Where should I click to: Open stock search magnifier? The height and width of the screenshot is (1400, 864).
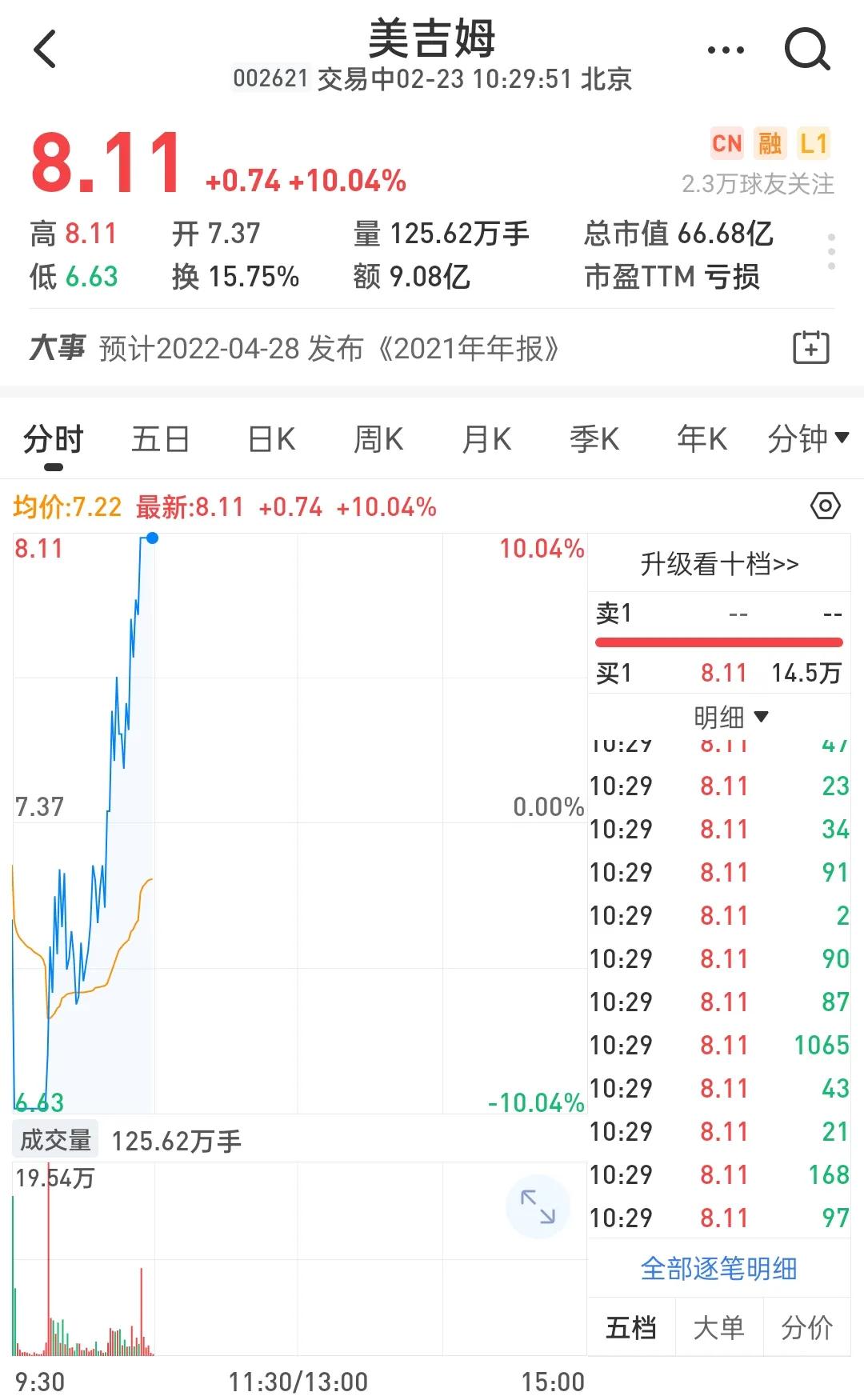coord(806,50)
